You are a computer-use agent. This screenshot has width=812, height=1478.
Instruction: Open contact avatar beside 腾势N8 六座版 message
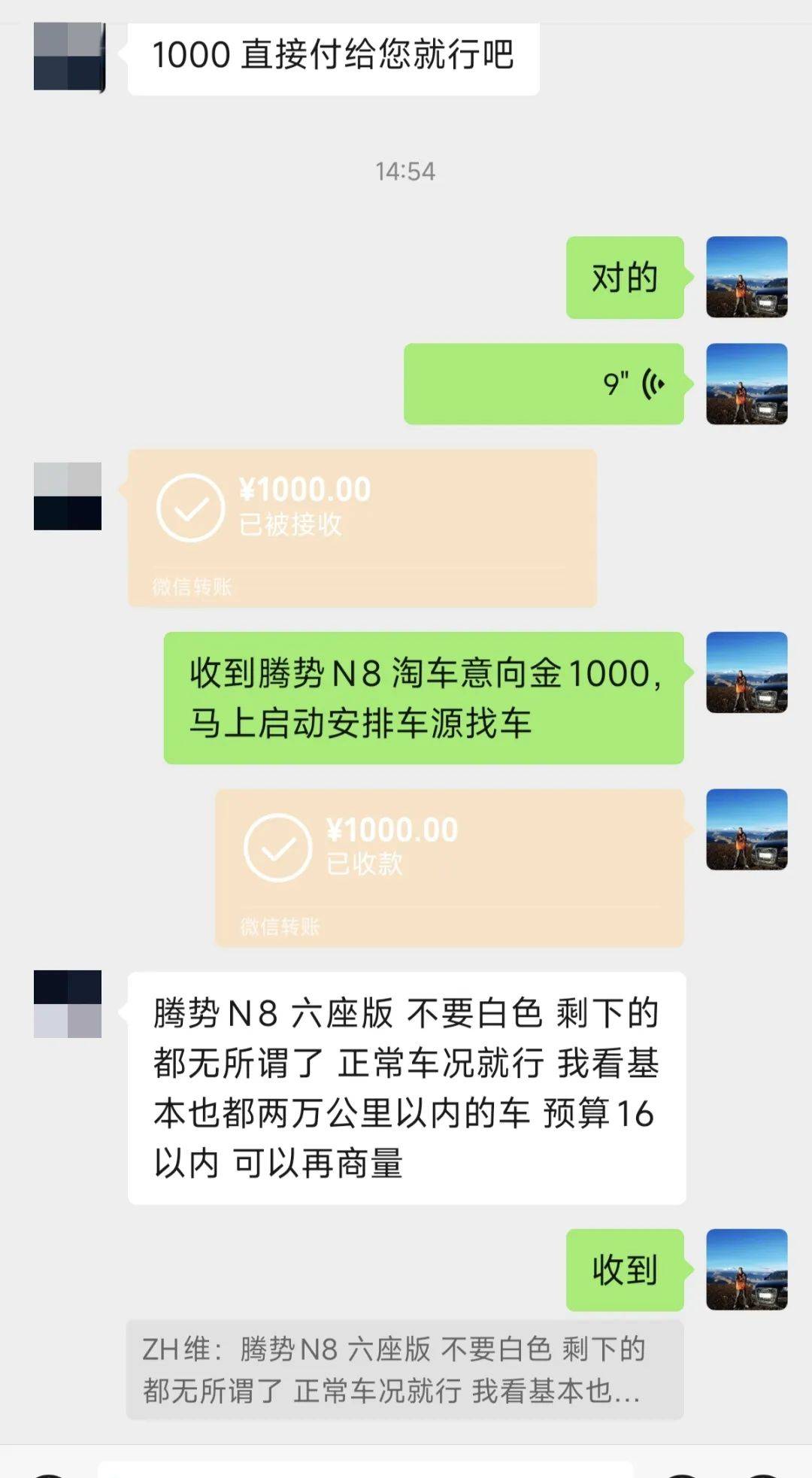coord(68,1004)
